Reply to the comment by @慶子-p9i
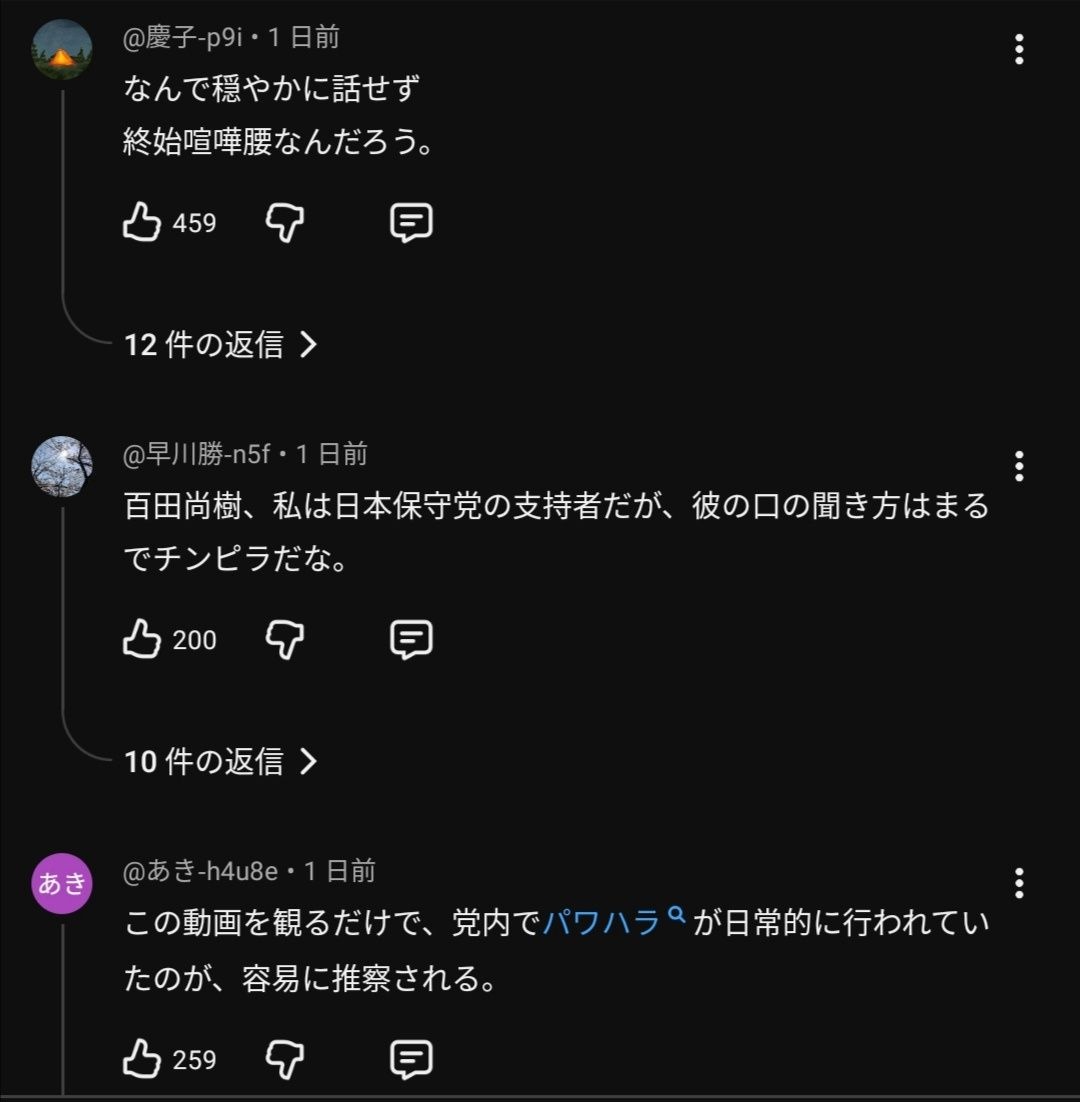The image size is (1080, 1102). tap(410, 222)
